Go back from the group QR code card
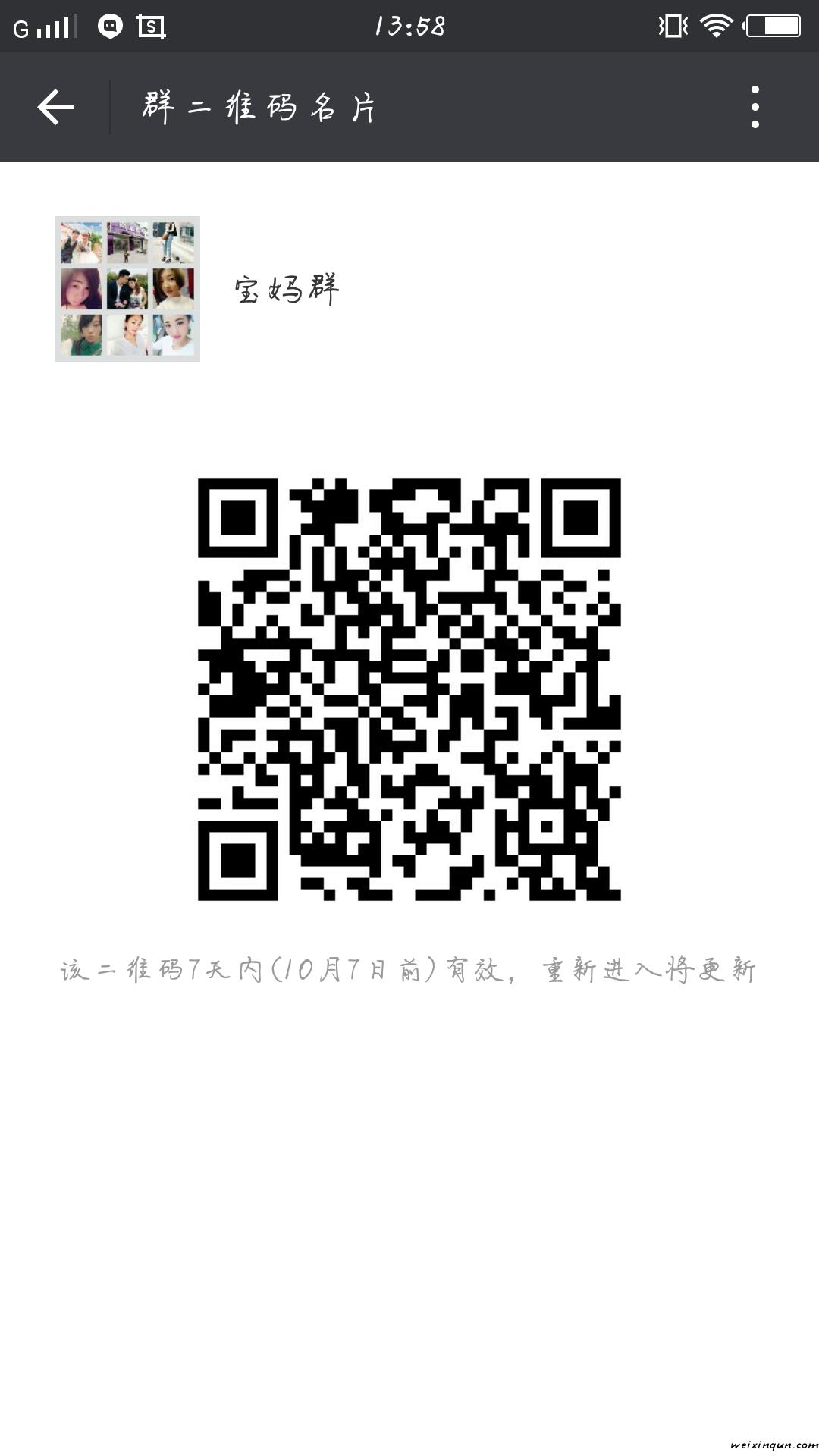This screenshot has width=819, height=1456. [x=55, y=107]
